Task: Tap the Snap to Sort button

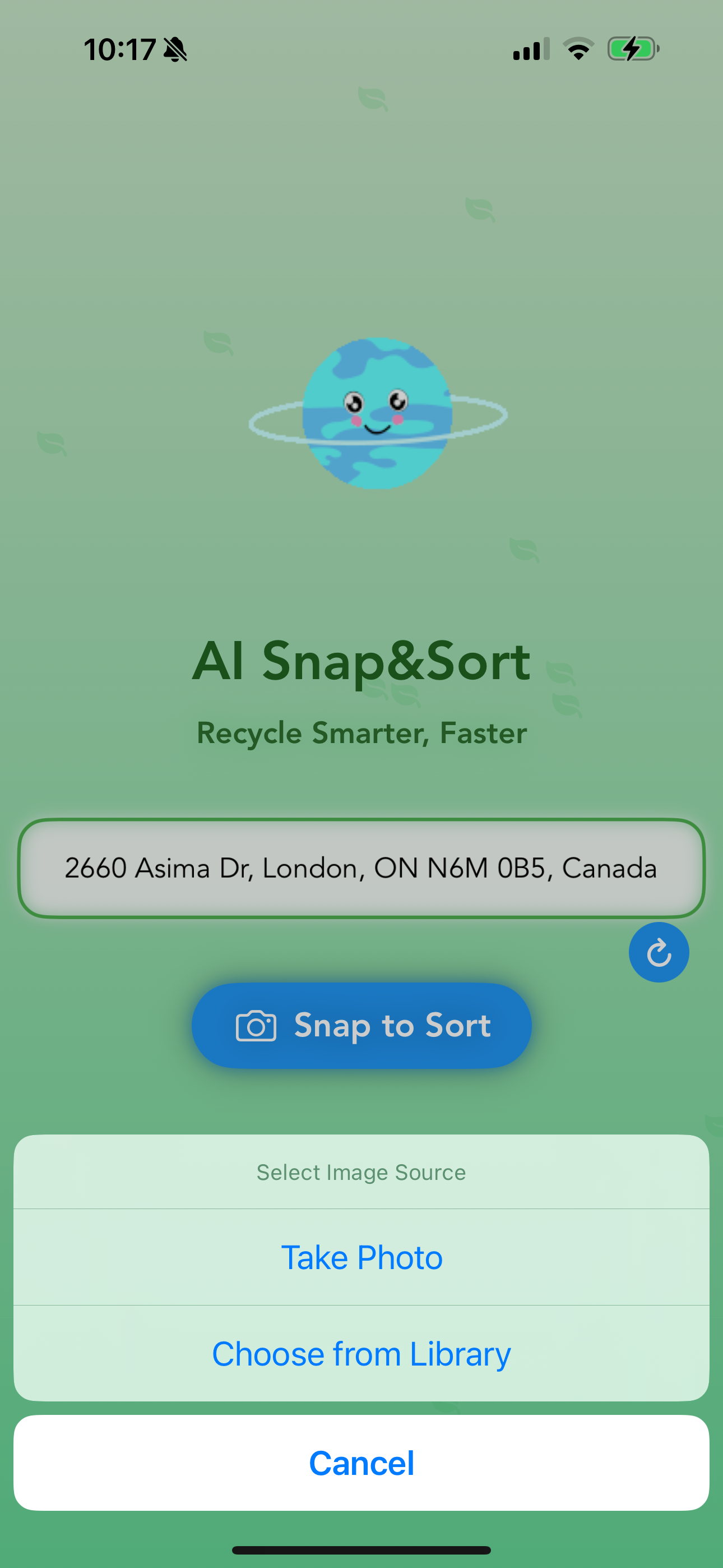Action: pos(361,1026)
